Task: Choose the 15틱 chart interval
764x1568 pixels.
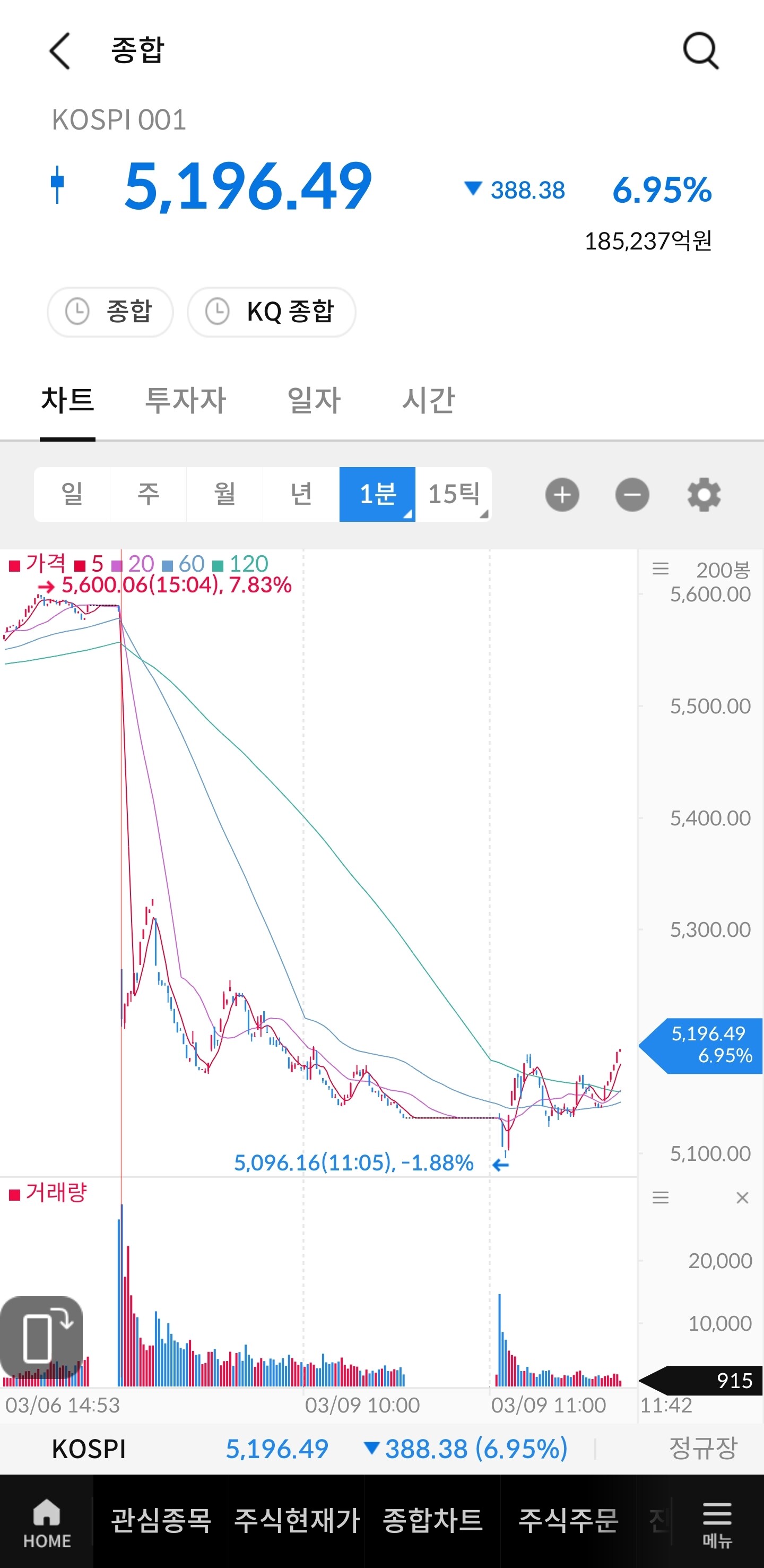Action: coord(454,494)
